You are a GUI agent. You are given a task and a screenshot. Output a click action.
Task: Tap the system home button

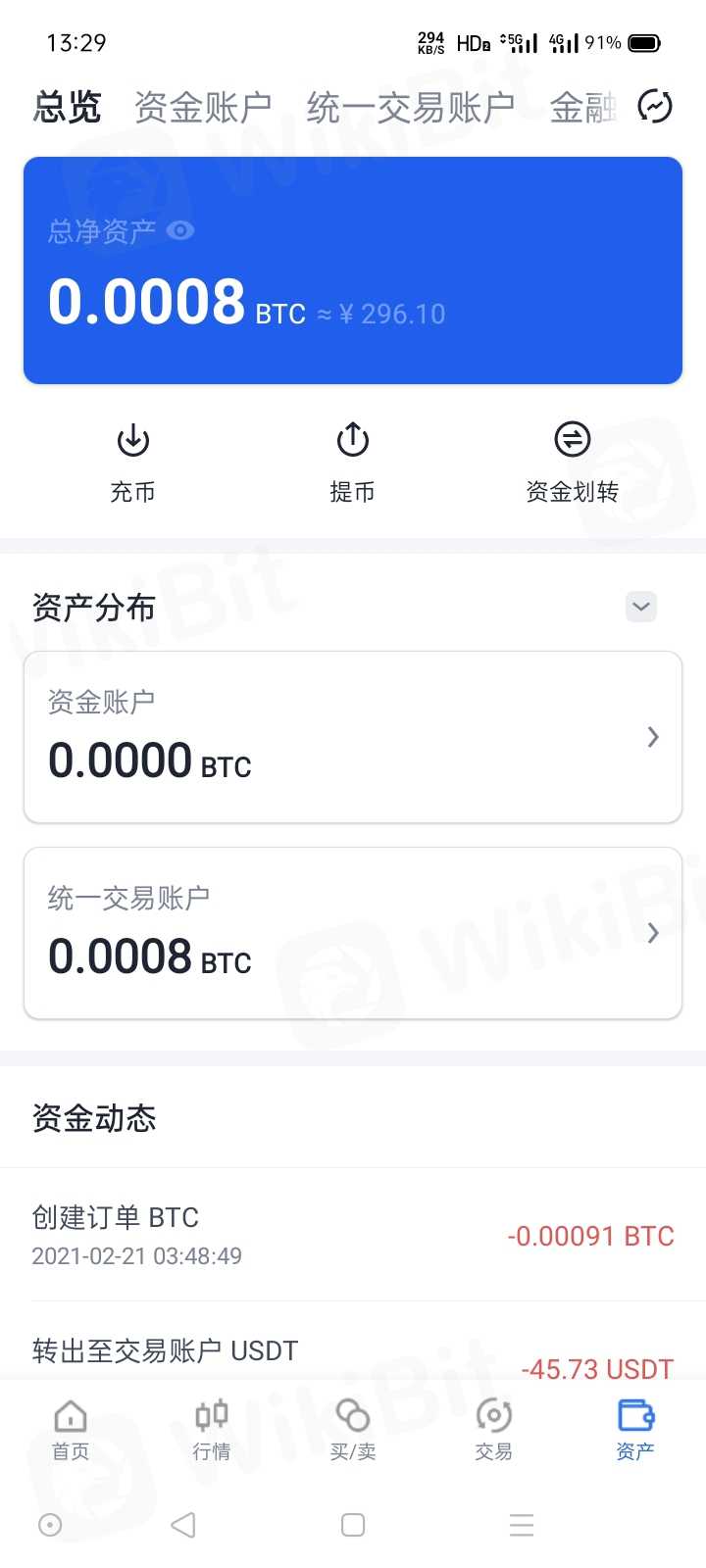[x=353, y=1525]
